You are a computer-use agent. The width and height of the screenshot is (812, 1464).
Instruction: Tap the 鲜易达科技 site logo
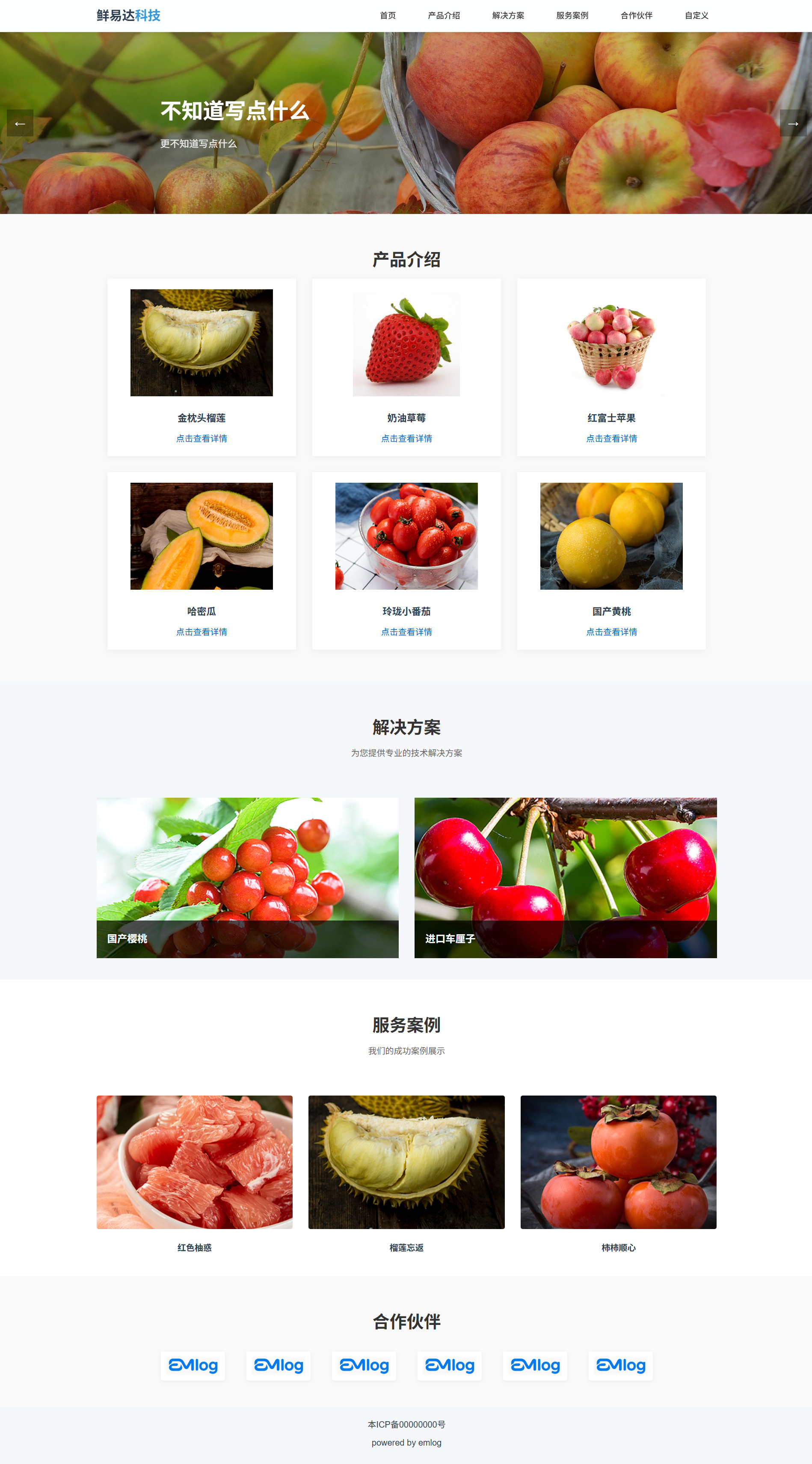(128, 15)
